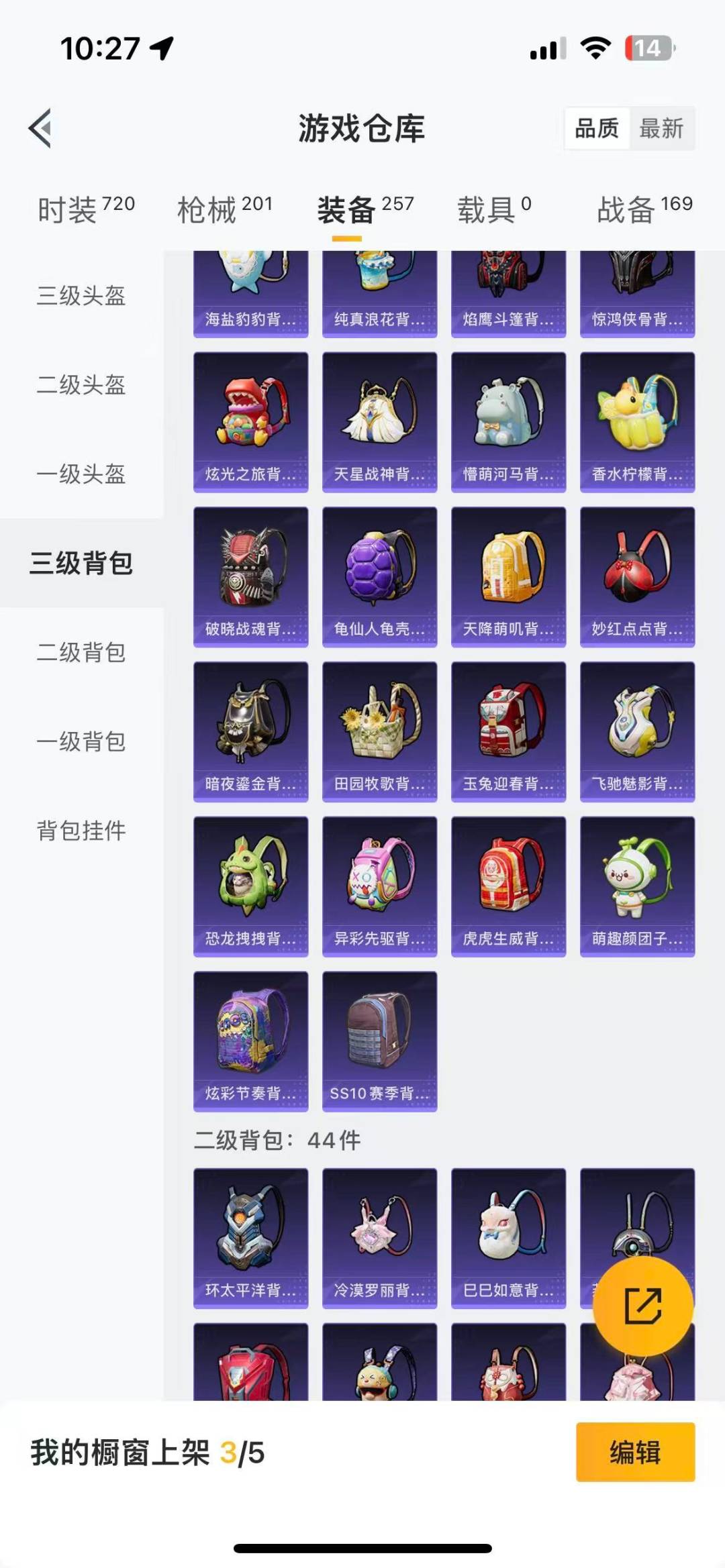Jump to 一级背包 category
The image size is (725, 1568).
pos(81,741)
